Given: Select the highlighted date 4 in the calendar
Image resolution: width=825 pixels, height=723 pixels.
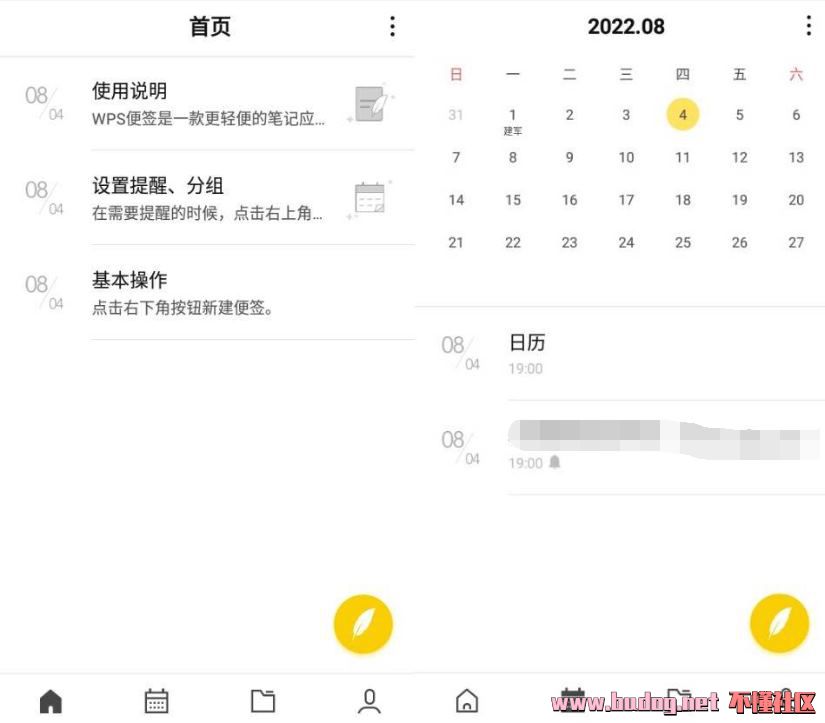Looking at the screenshot, I should coord(683,115).
